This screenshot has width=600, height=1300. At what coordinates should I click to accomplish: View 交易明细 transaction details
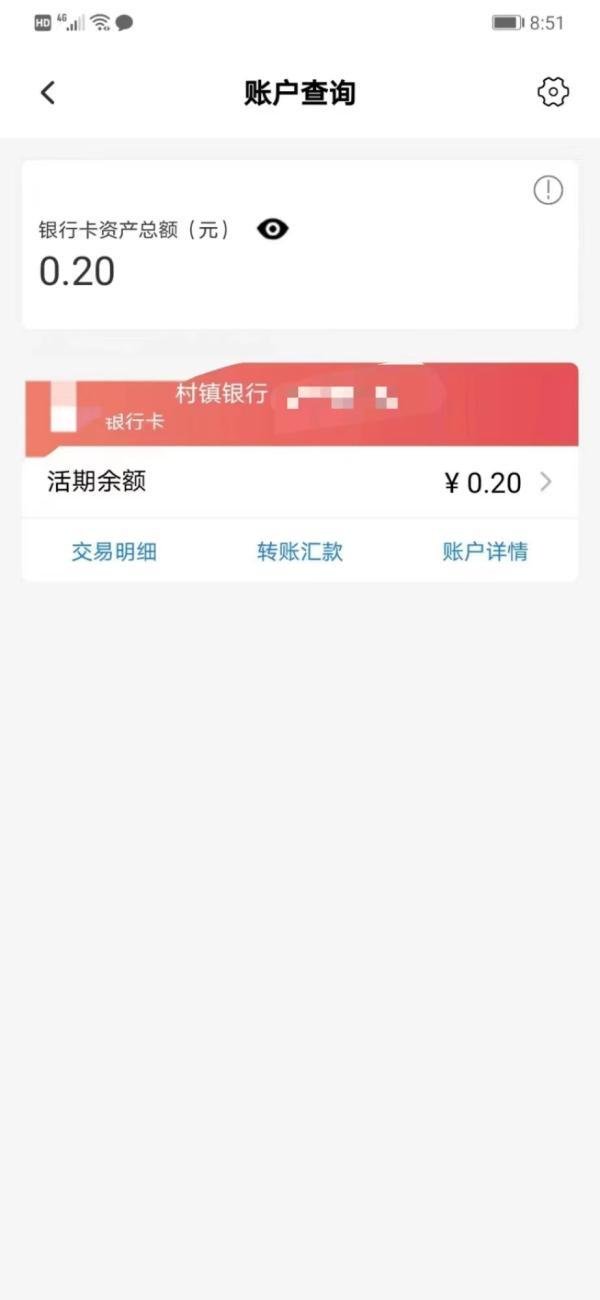114,552
